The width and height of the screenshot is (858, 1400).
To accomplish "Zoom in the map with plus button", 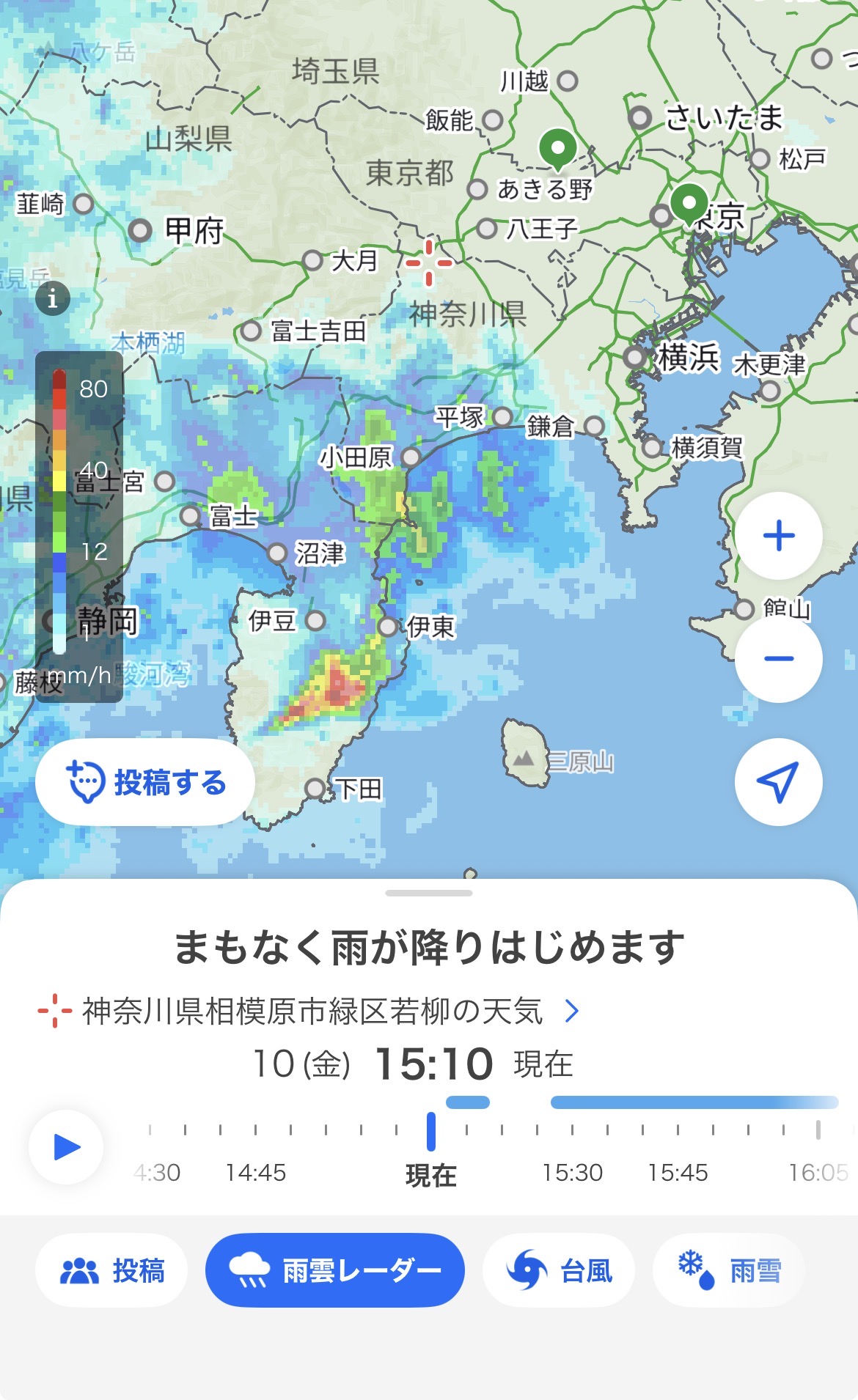I will (x=779, y=536).
